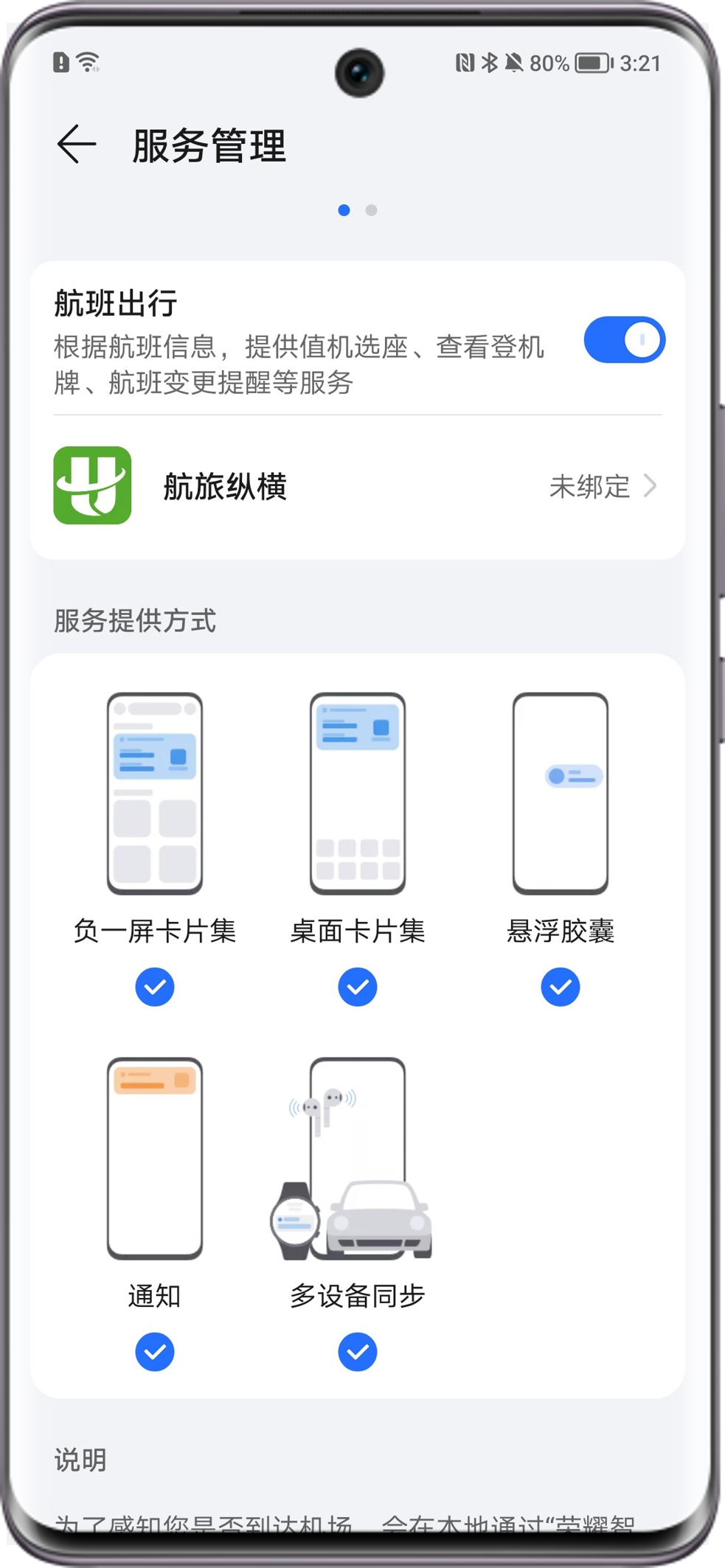Uncheck 多设备同步 option
The image size is (725, 1568).
coord(358,1352)
